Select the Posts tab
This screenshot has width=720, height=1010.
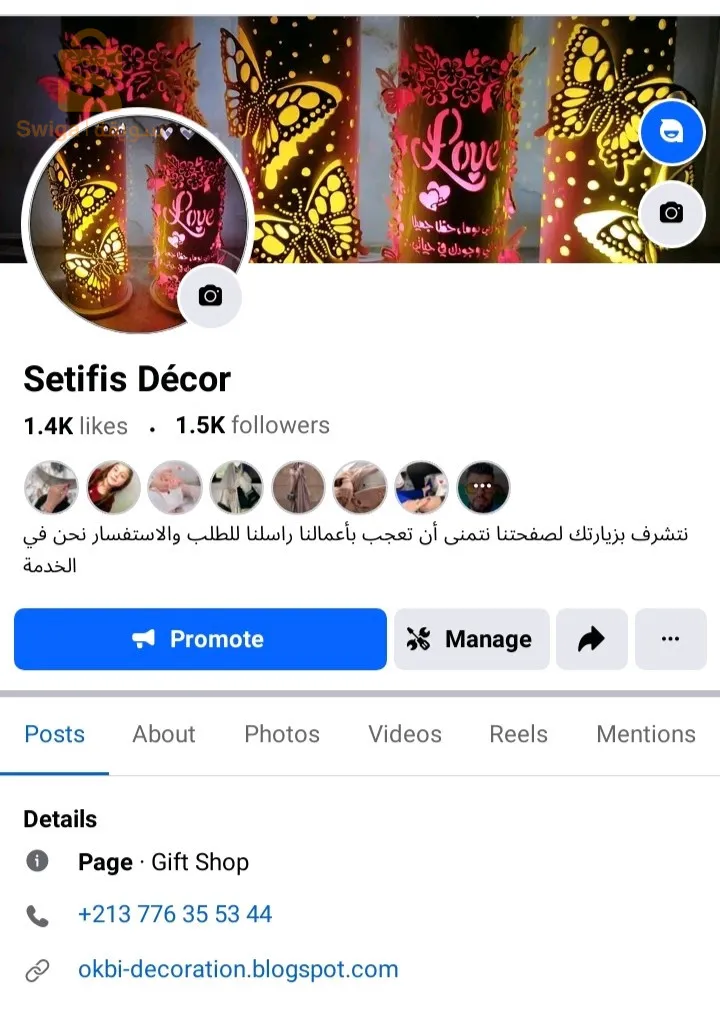point(55,734)
